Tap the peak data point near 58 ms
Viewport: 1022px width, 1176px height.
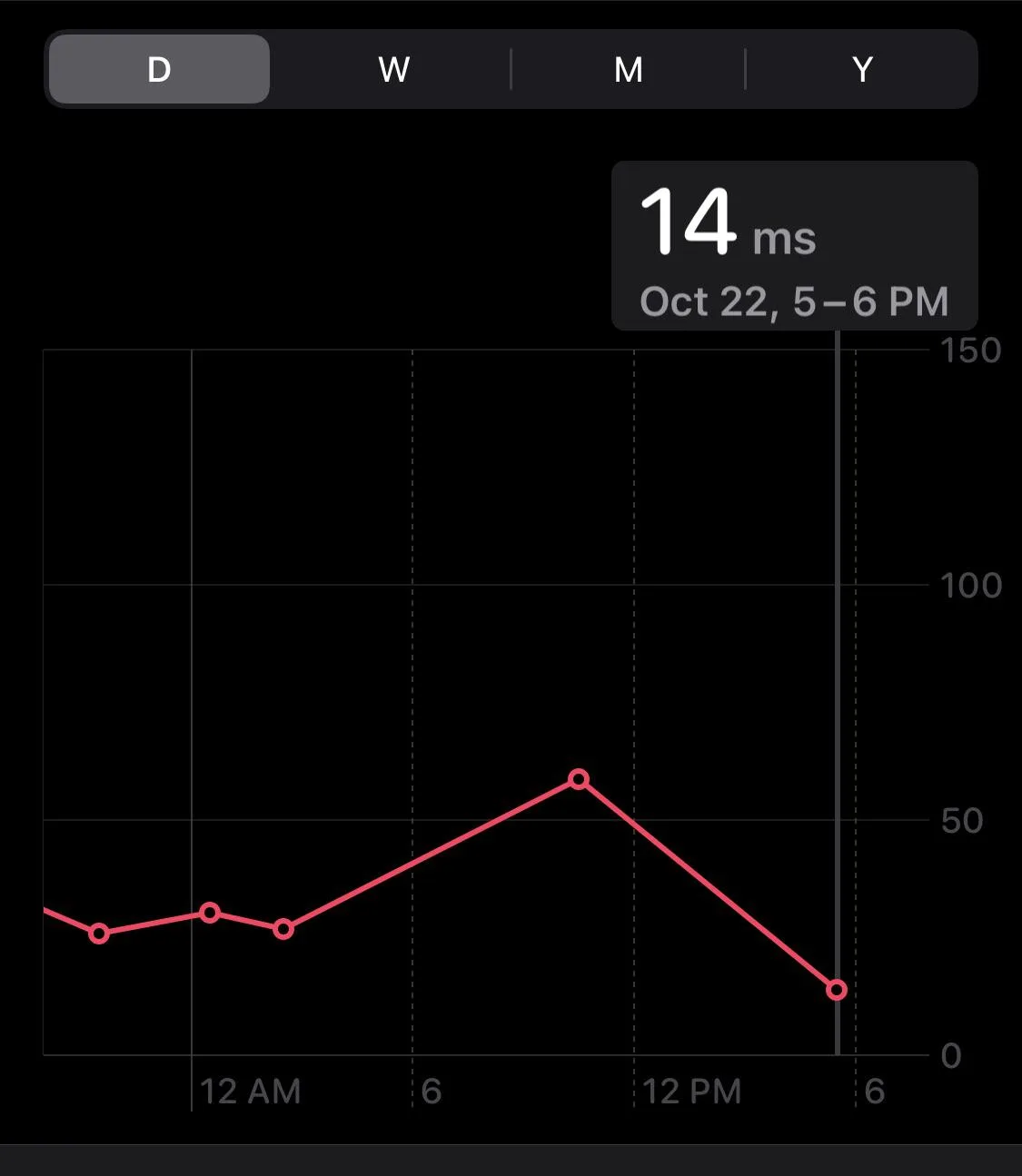[x=579, y=779]
